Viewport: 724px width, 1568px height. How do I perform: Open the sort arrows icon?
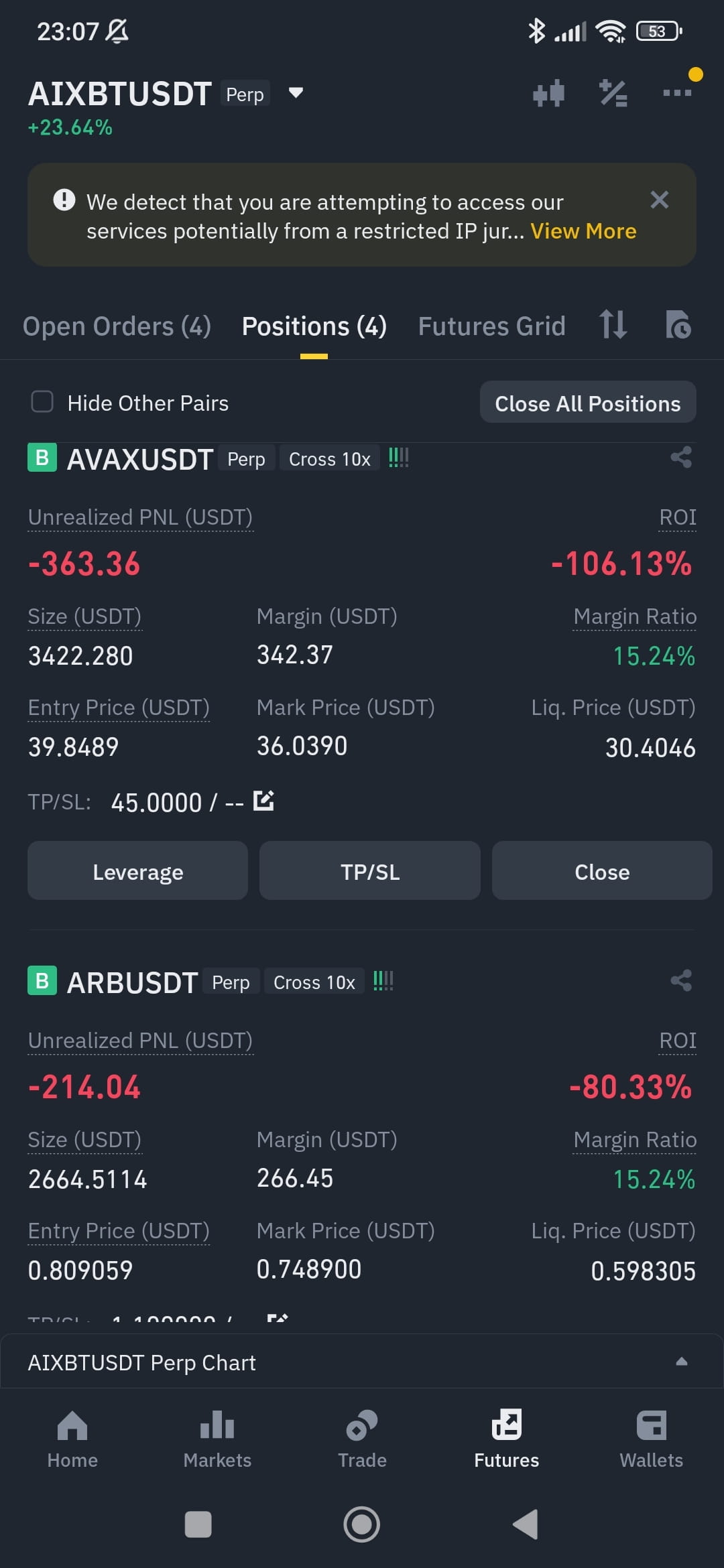tap(613, 324)
